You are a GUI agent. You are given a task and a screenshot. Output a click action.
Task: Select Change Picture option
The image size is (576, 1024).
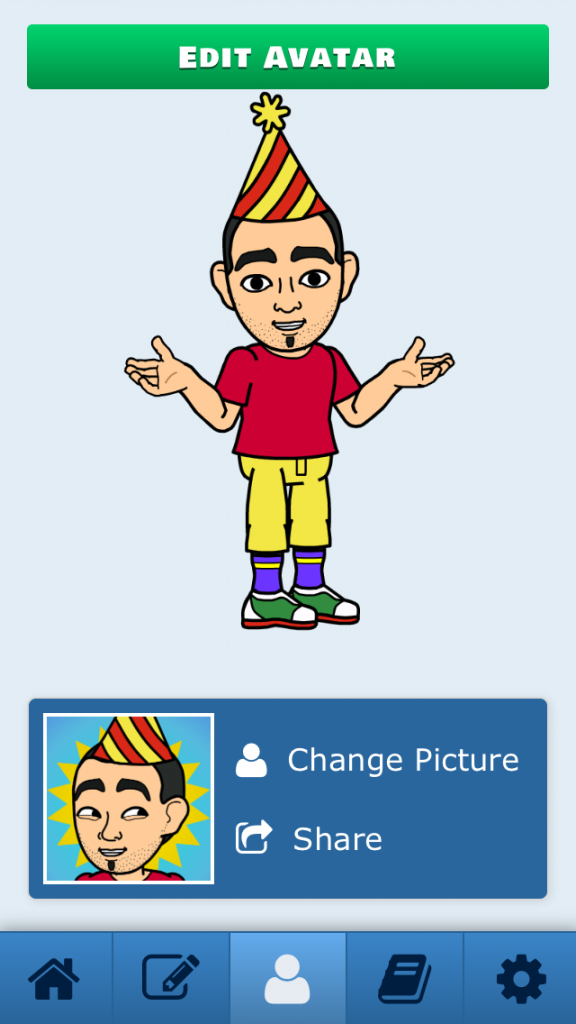pos(377,760)
